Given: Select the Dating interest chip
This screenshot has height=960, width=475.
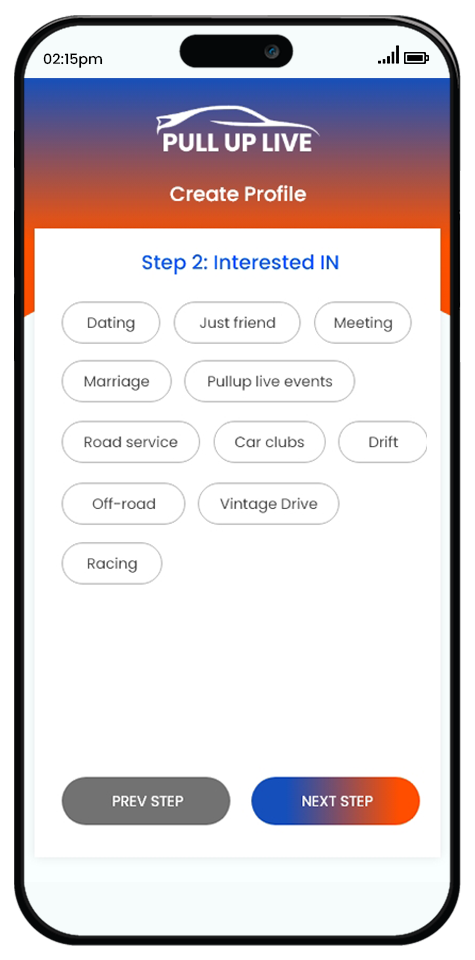Looking at the screenshot, I should (x=111, y=323).
